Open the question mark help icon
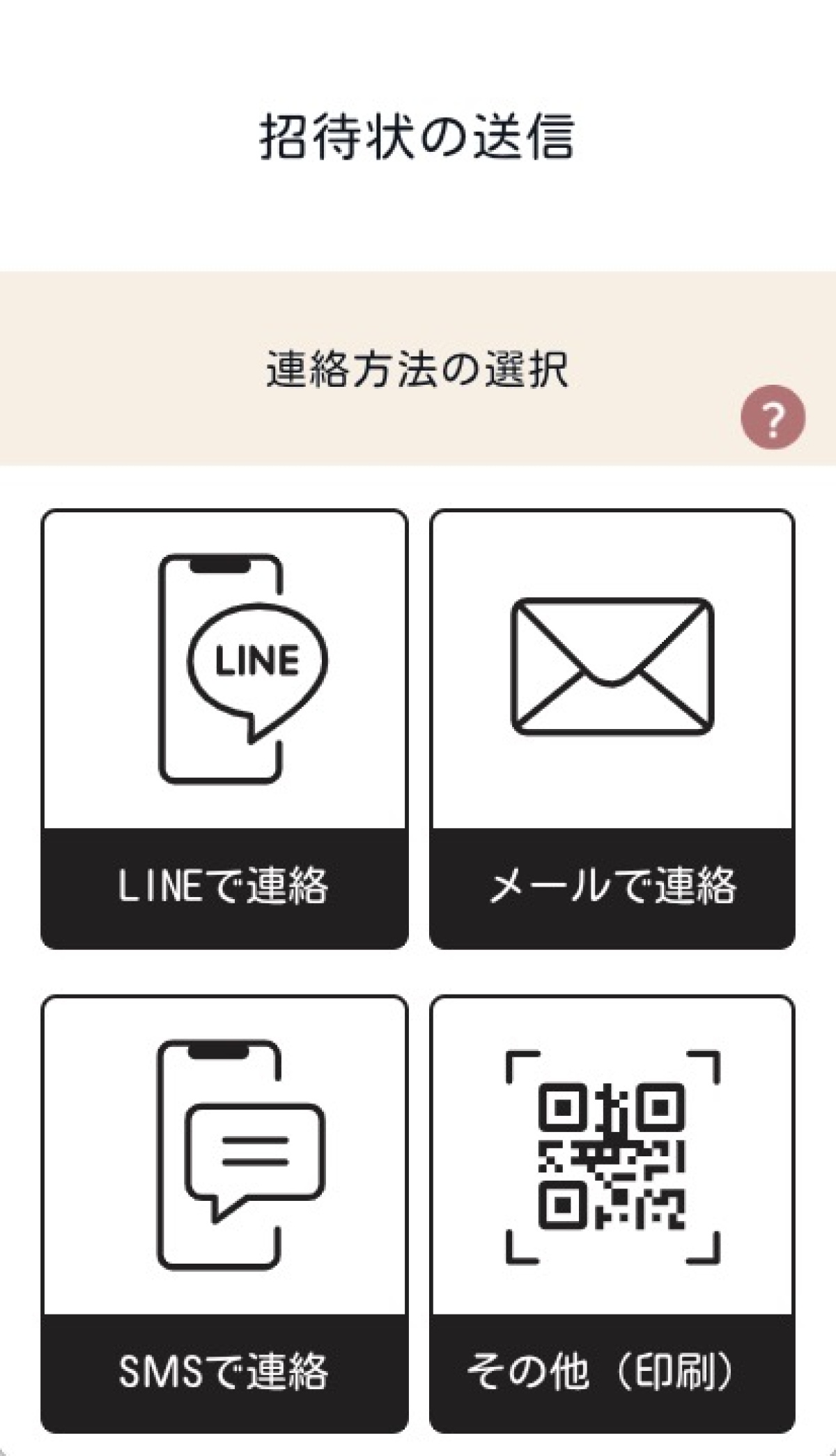836x1456 pixels. pyautogui.click(x=773, y=417)
